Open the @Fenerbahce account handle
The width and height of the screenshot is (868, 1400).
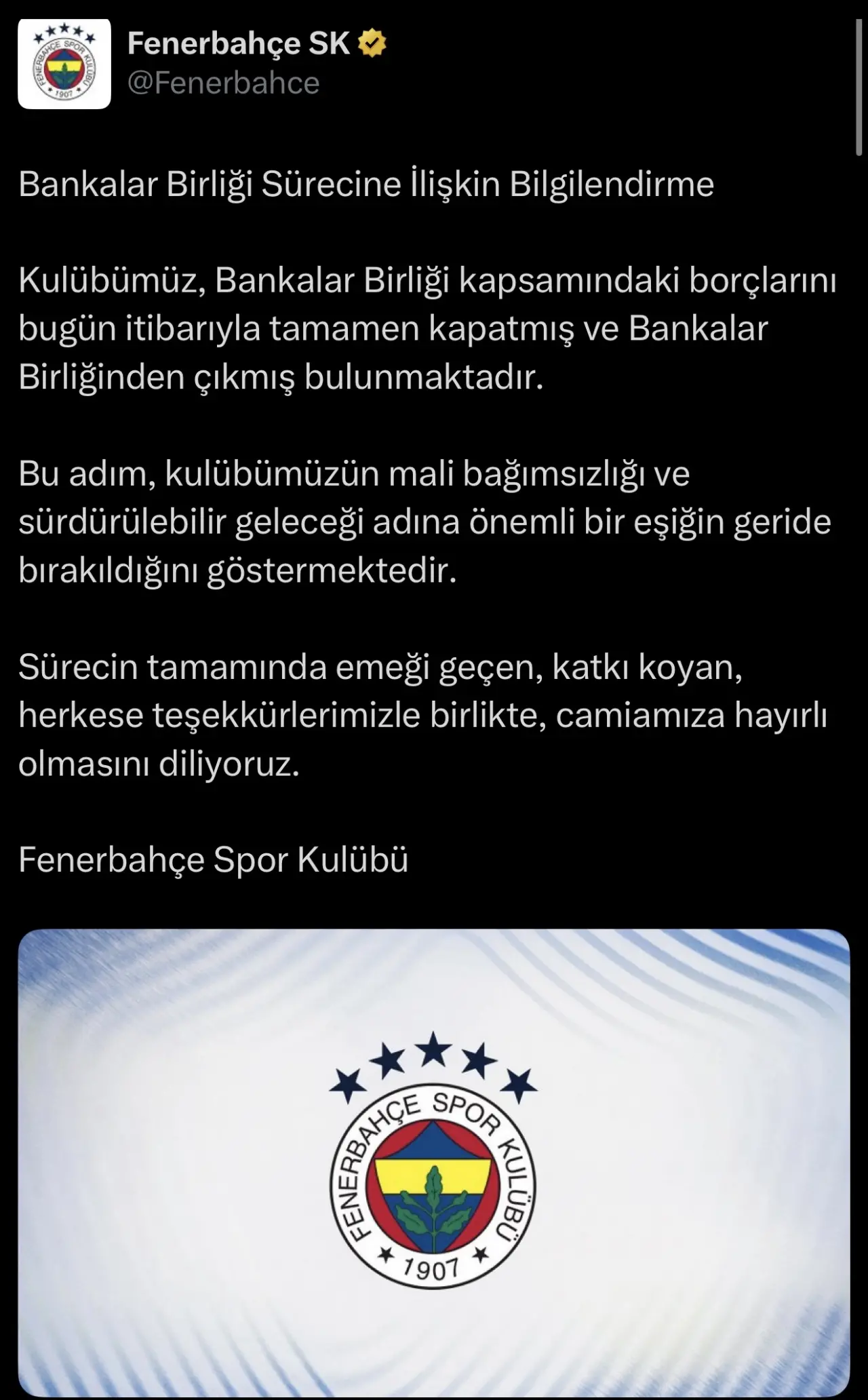pyautogui.click(x=223, y=83)
